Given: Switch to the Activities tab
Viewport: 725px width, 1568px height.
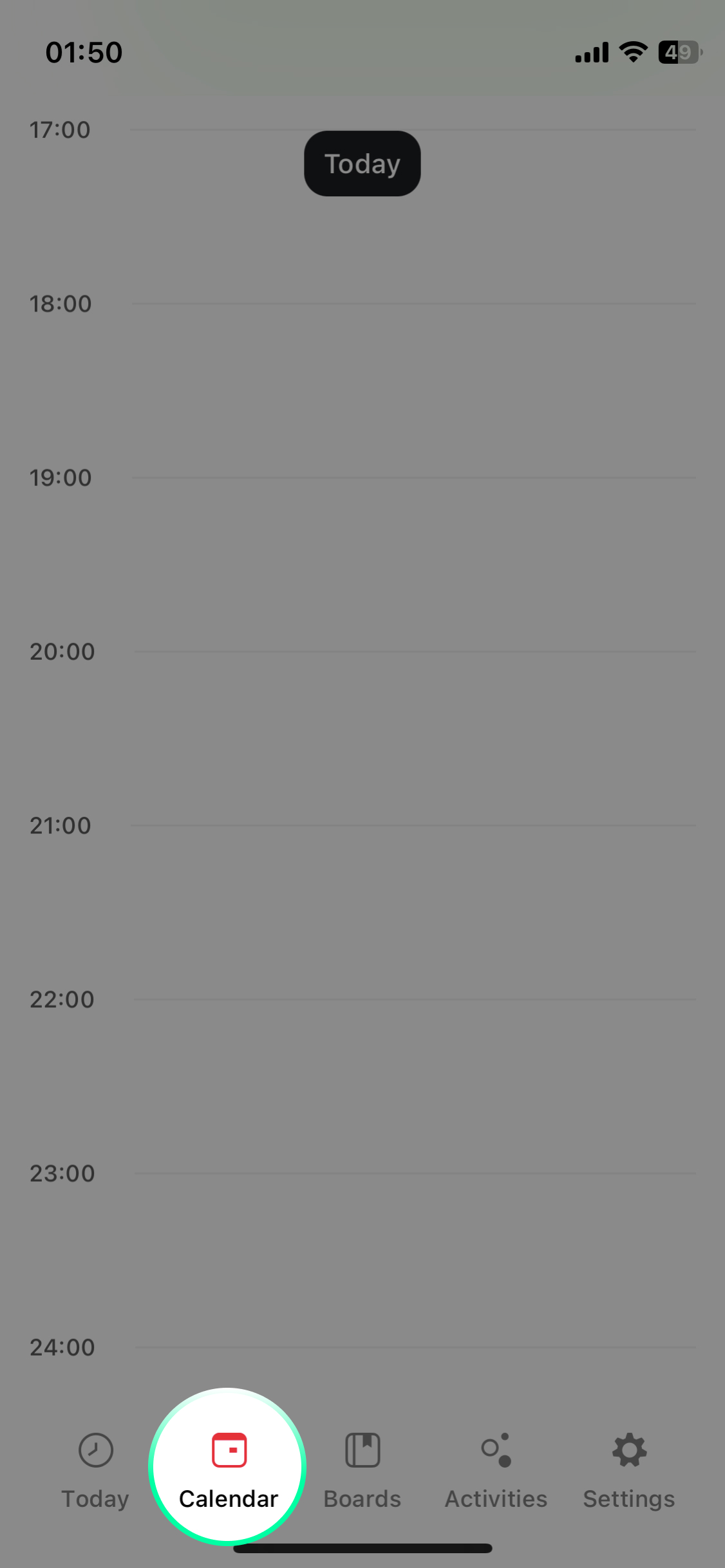Looking at the screenshot, I should tap(496, 1474).
